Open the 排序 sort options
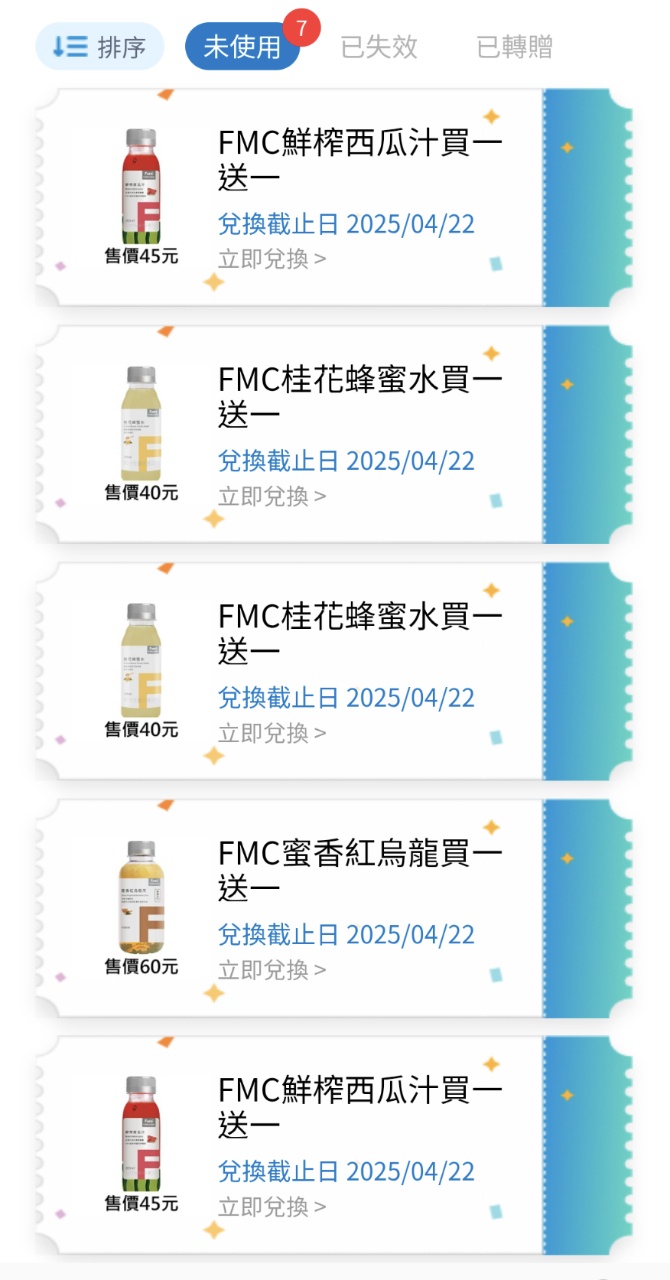Screen dimensions: 670x1280 point(99,47)
